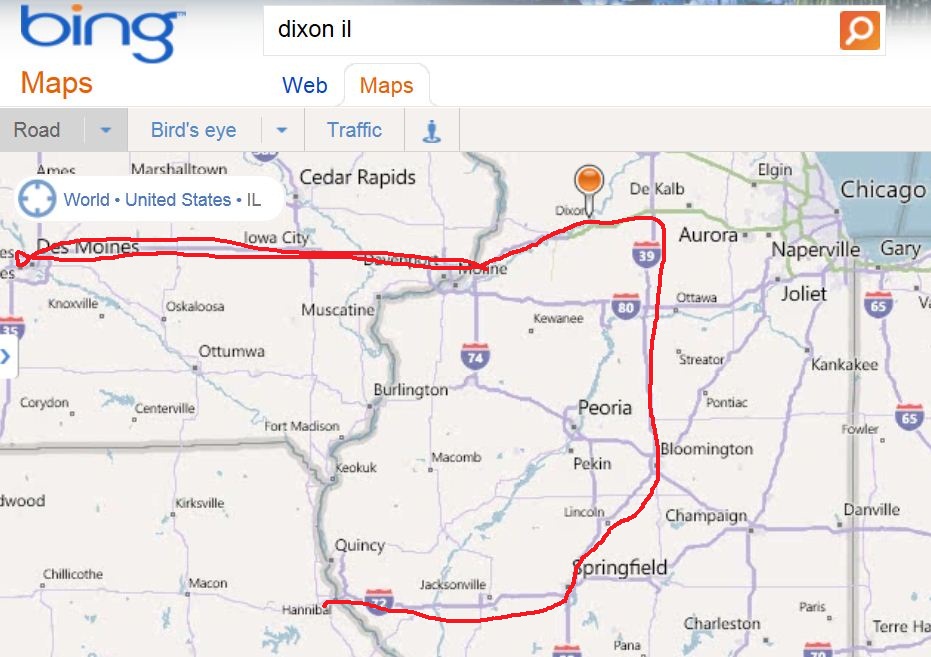Screen dimensions: 931x657
Task: Switch to Bird's eye view
Action: 194,130
